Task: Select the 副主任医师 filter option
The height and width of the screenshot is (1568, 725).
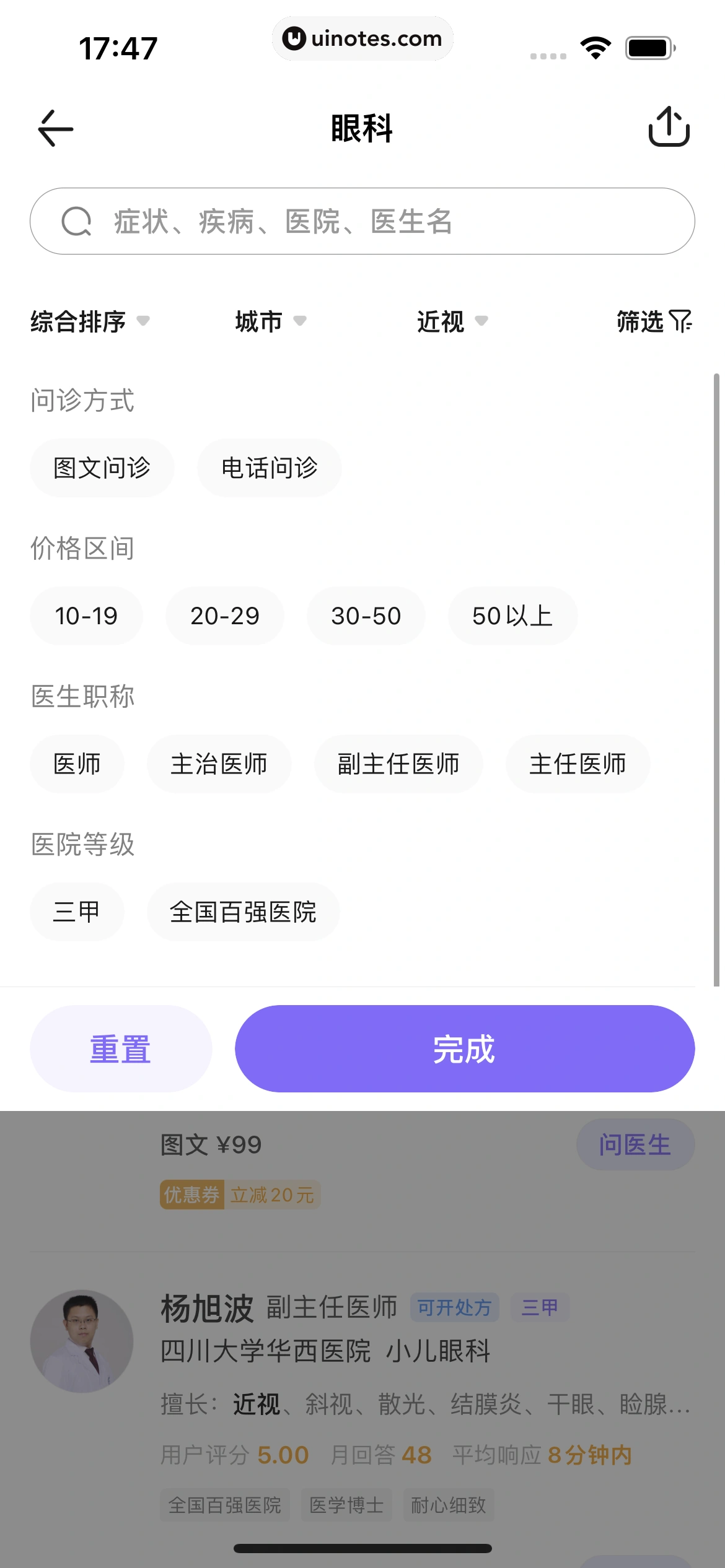Action: (x=398, y=764)
